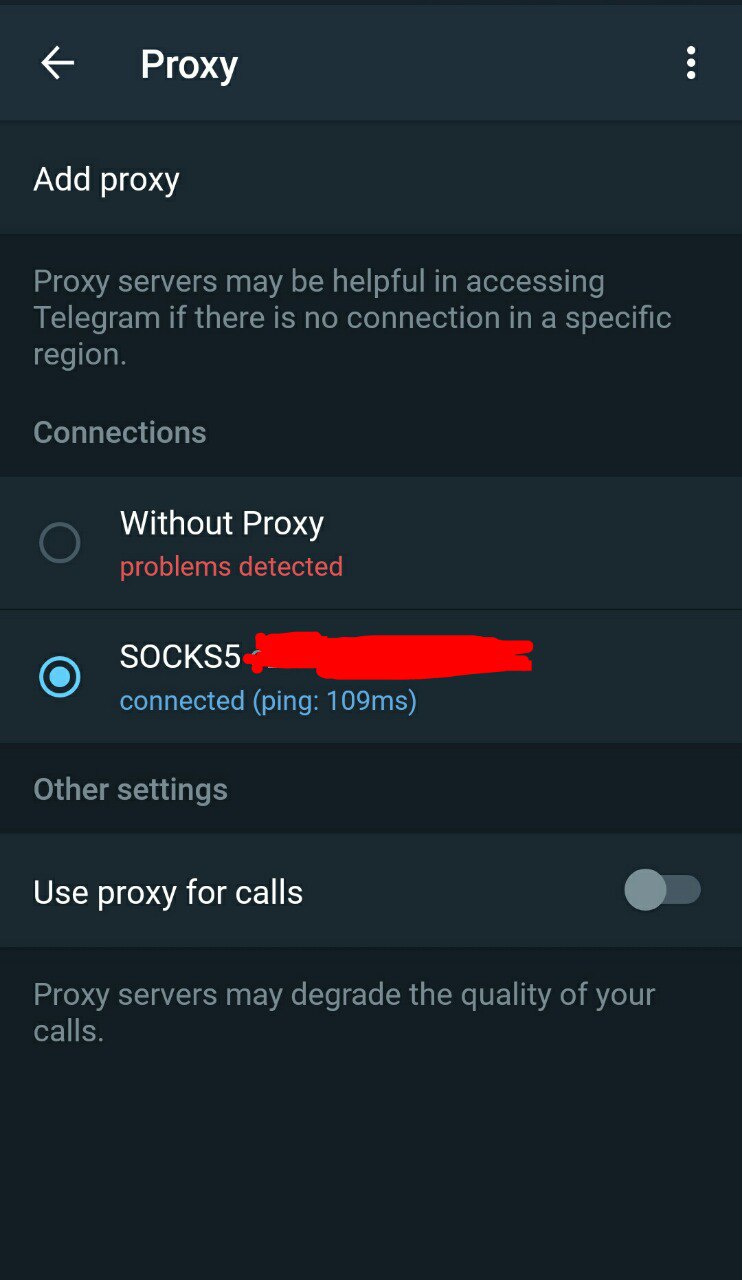Go back using the arrow icon
Viewport: 742px width, 1280px height.
point(57,64)
